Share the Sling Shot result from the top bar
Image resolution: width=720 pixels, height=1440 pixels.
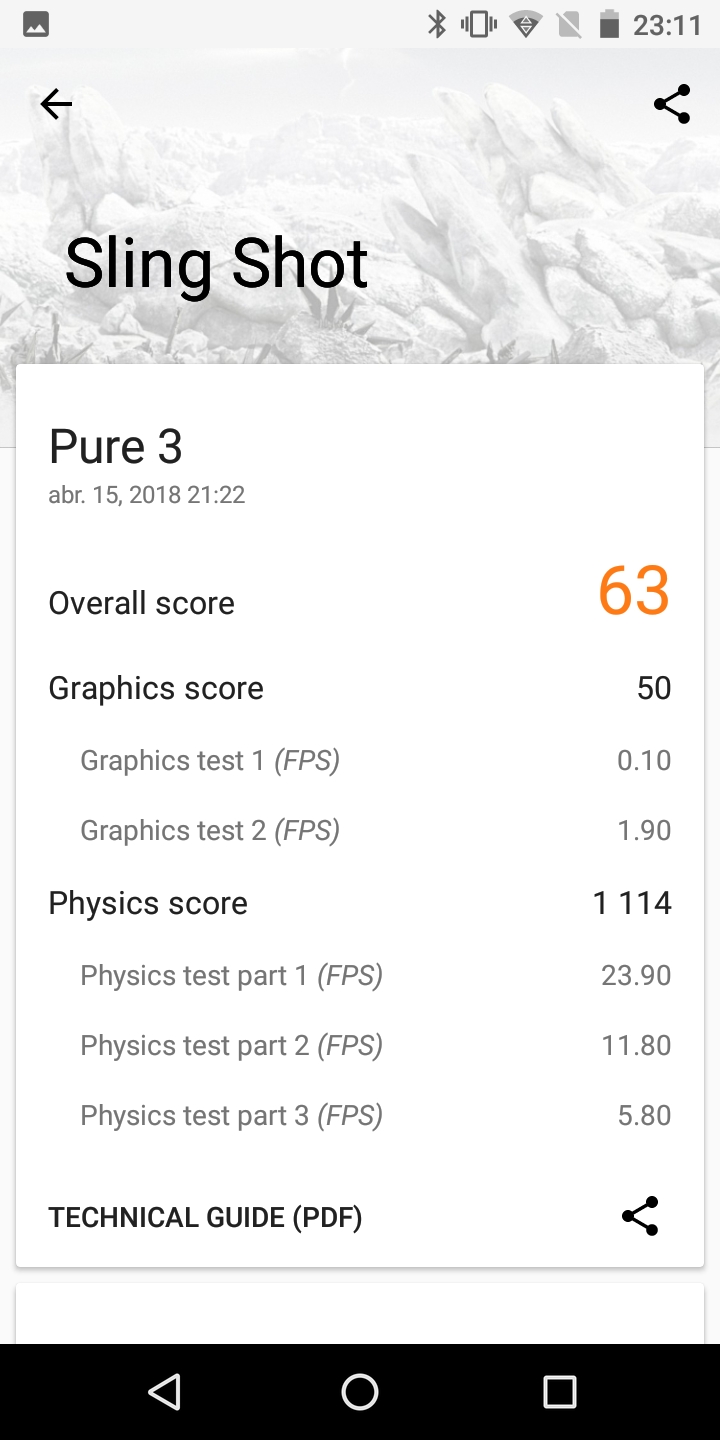pos(672,104)
